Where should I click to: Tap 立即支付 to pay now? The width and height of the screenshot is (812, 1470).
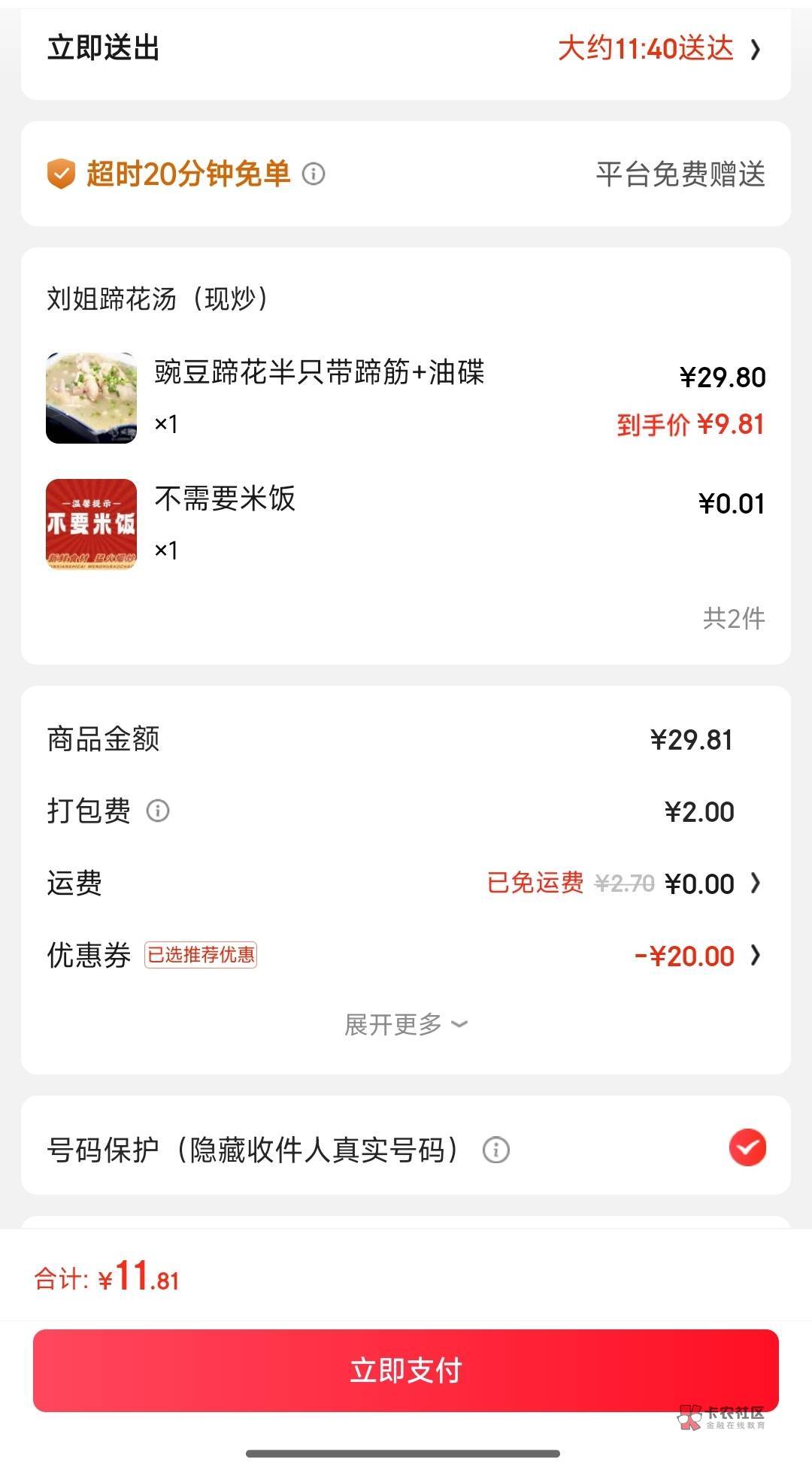pos(406,1370)
